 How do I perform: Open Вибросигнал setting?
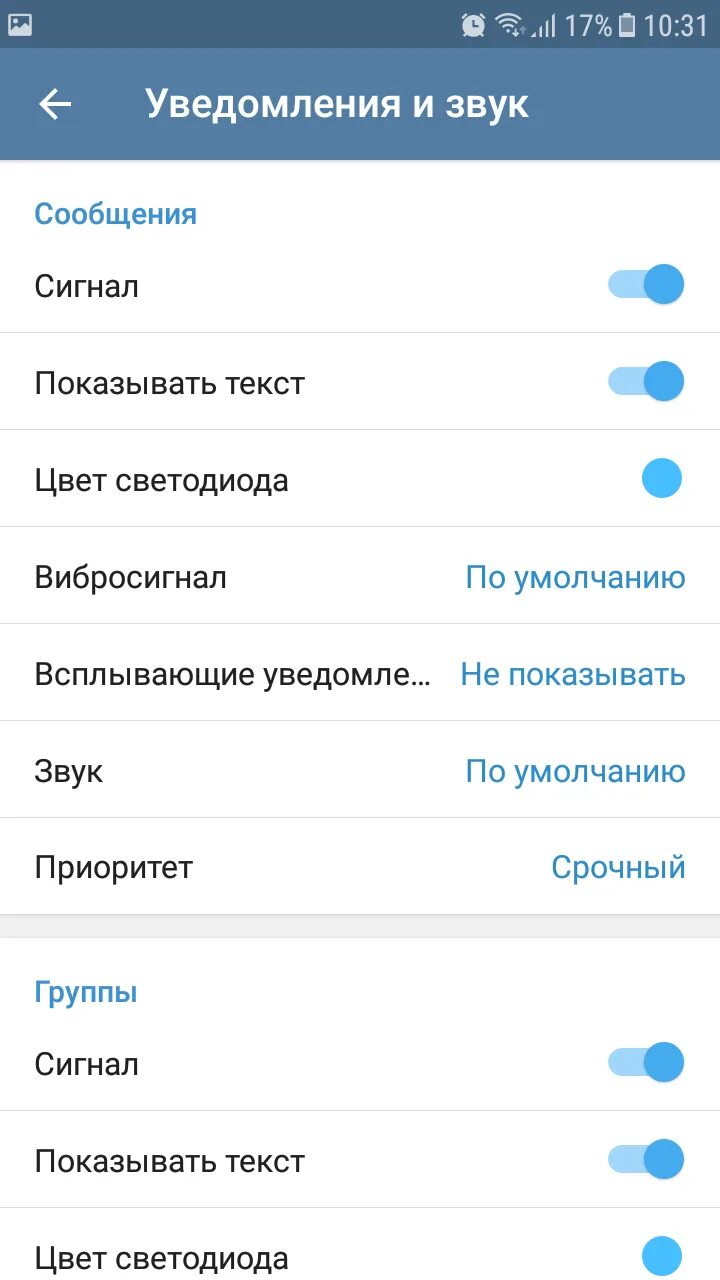coord(360,577)
